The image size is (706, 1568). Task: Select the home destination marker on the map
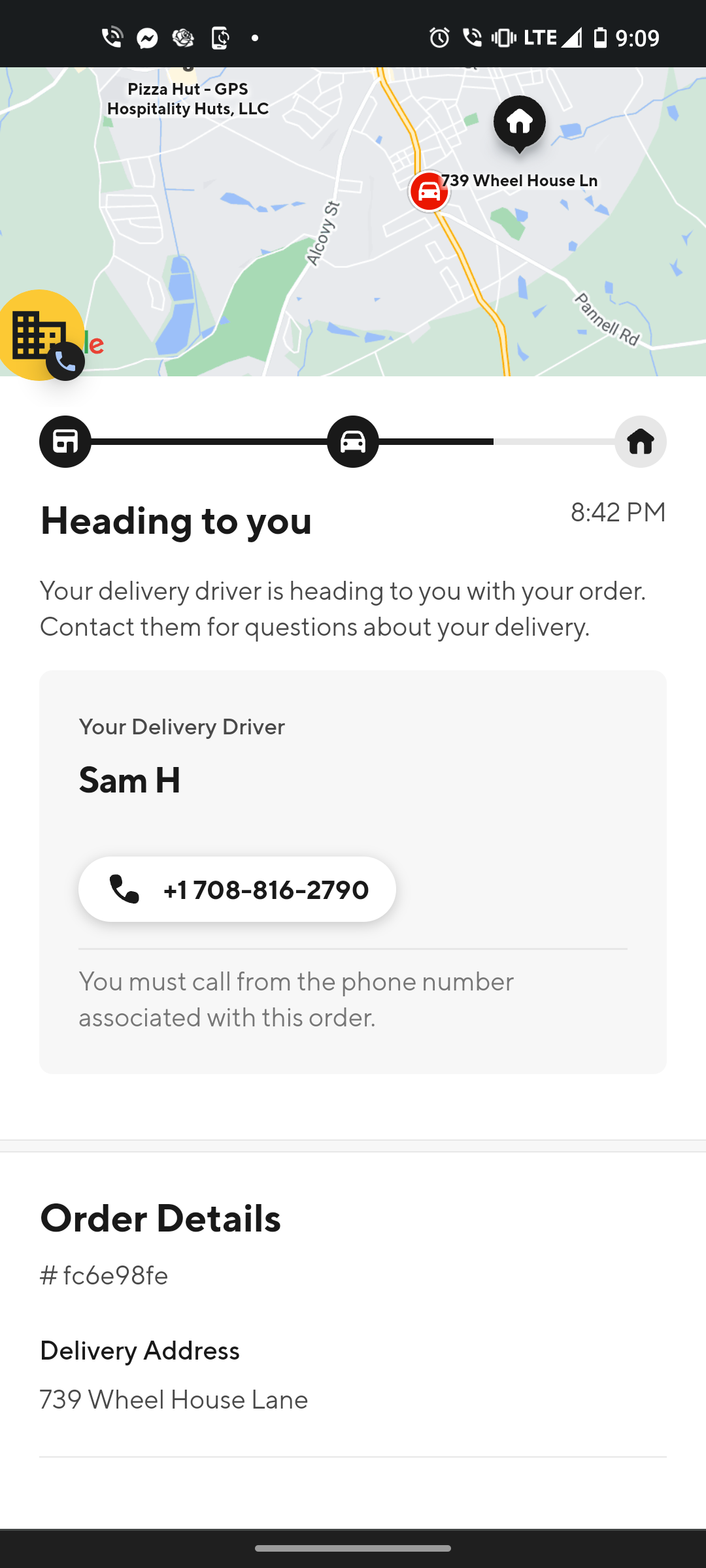(x=520, y=123)
